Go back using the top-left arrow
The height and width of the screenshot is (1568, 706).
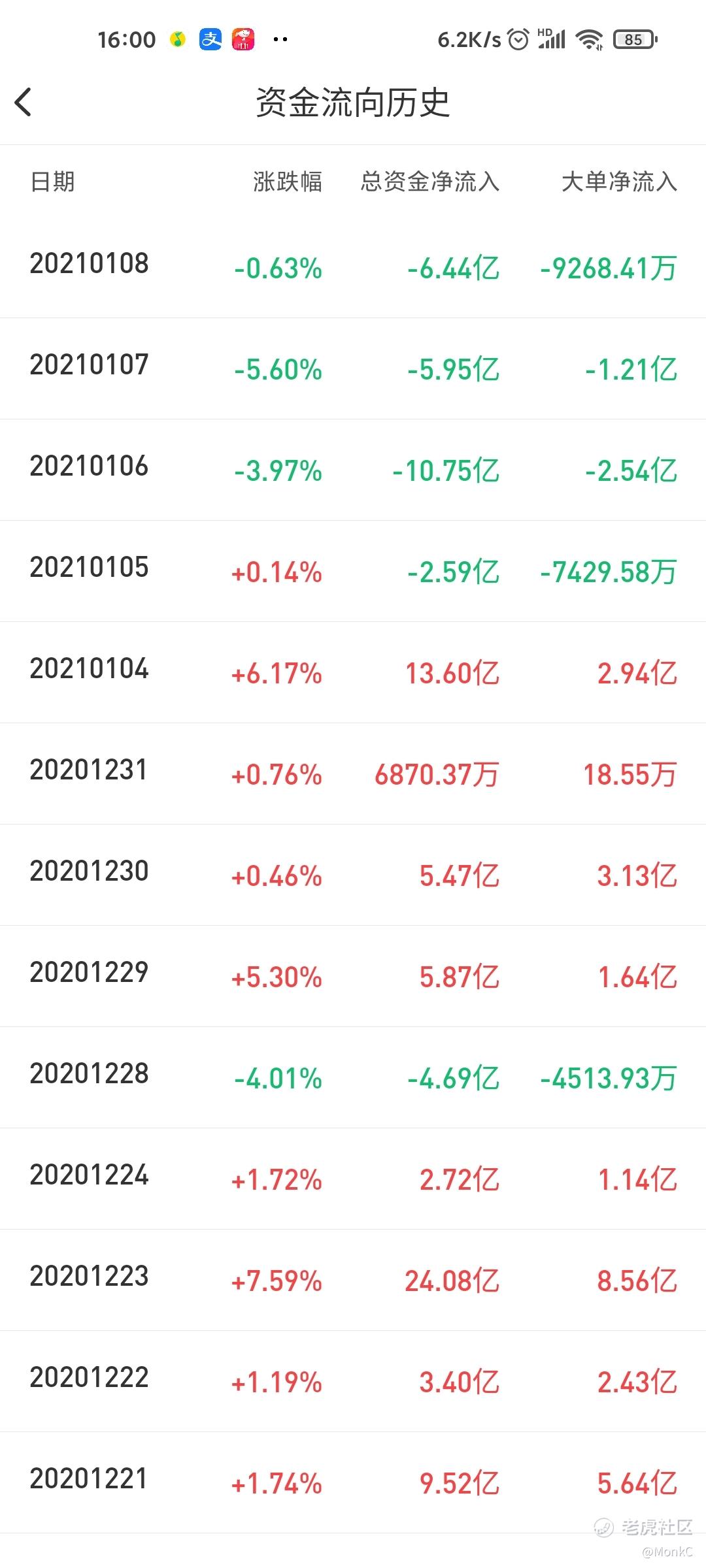23,103
